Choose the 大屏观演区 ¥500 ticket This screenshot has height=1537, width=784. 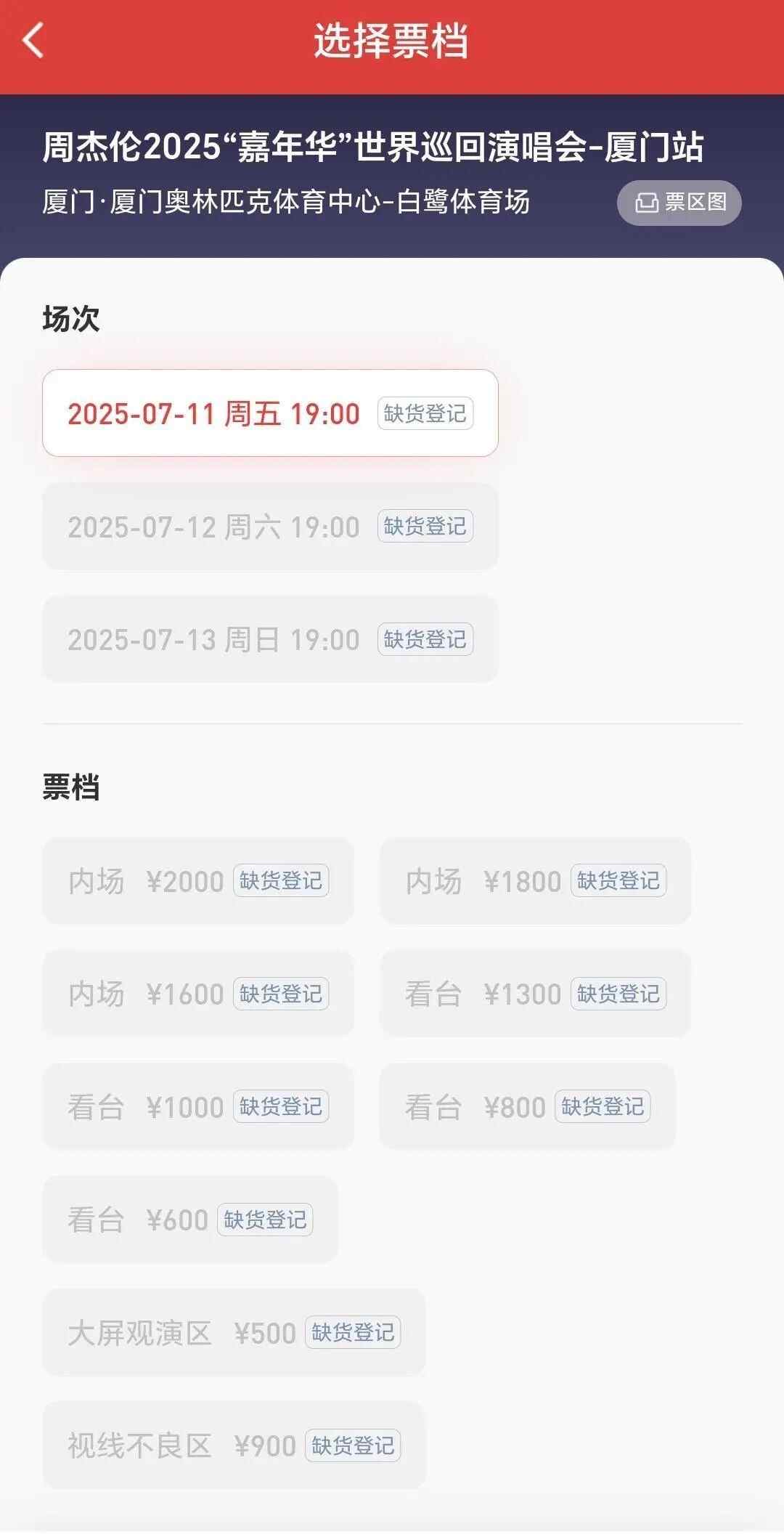click(x=234, y=1333)
